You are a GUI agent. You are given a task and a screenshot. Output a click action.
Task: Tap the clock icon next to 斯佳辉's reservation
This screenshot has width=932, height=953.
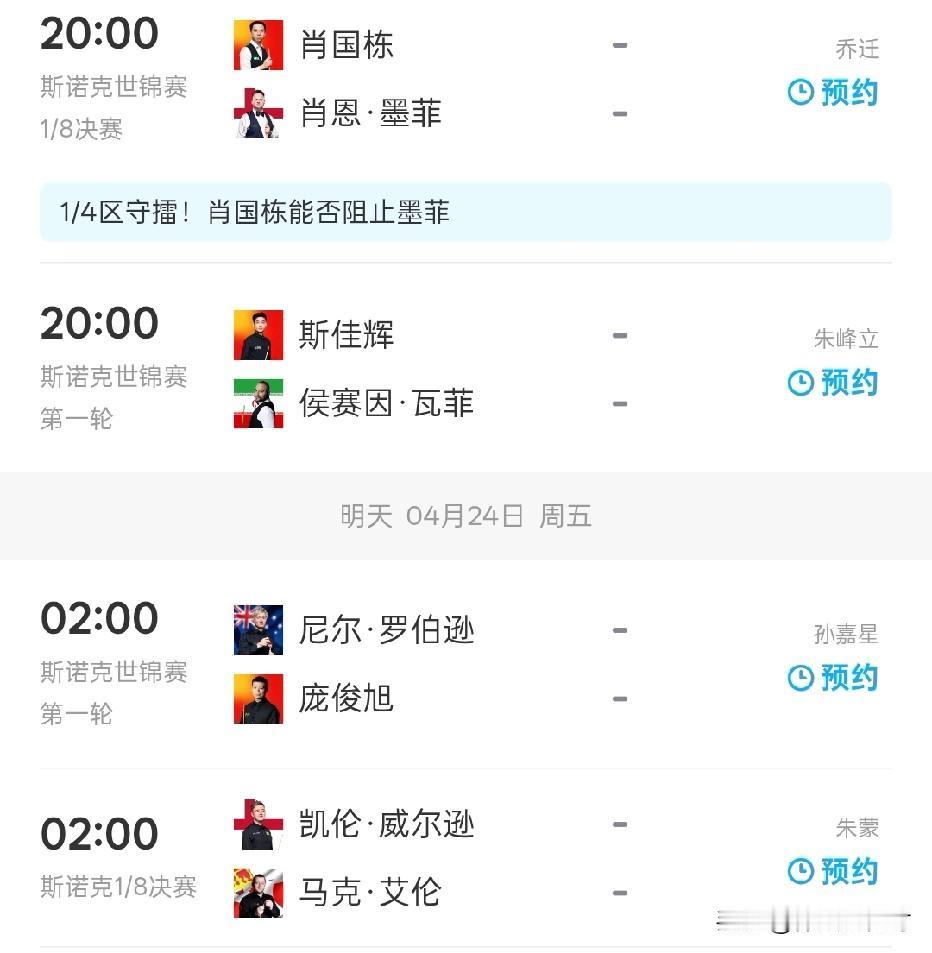click(x=799, y=383)
